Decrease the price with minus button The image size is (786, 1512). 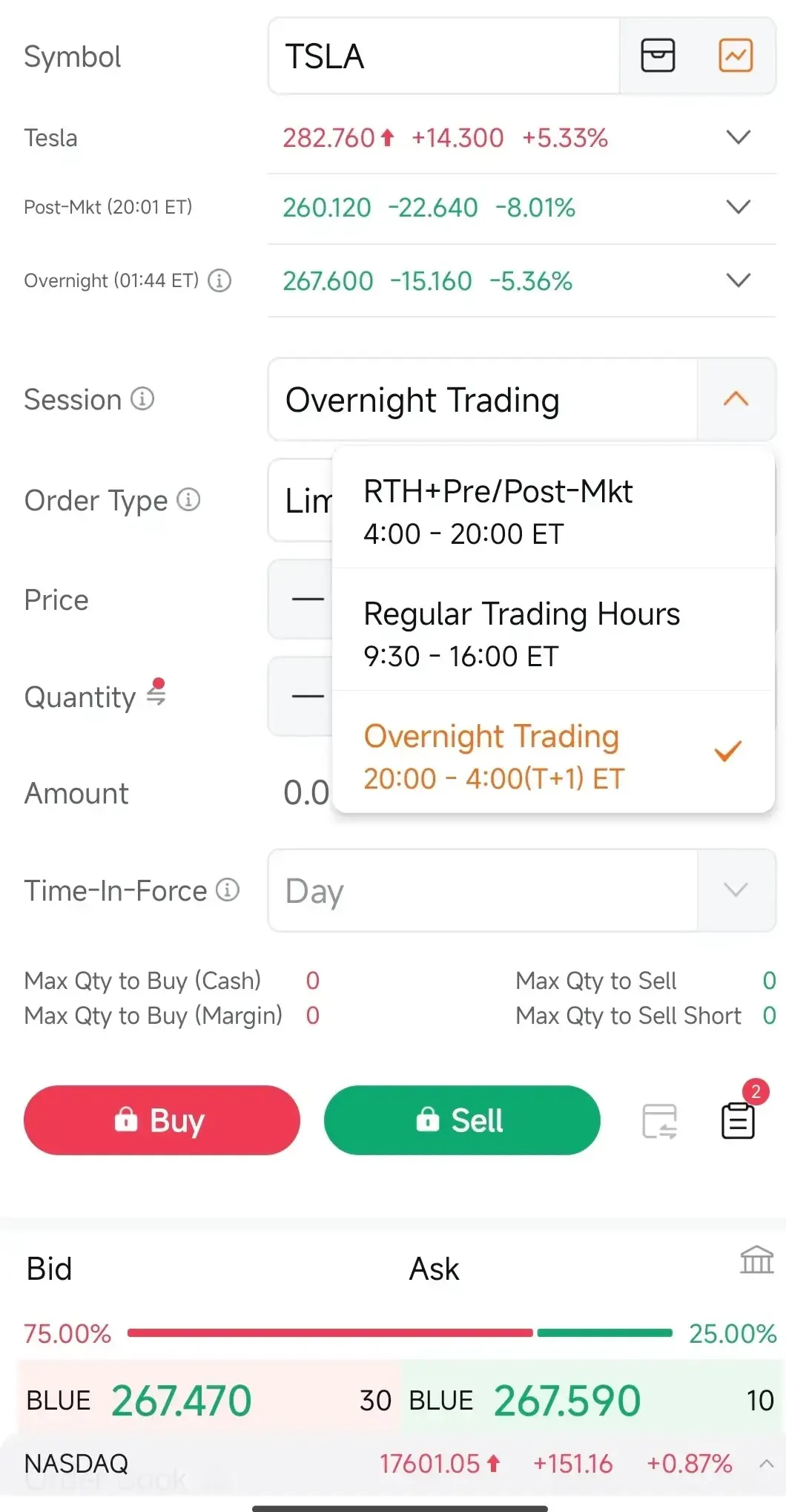point(307,599)
